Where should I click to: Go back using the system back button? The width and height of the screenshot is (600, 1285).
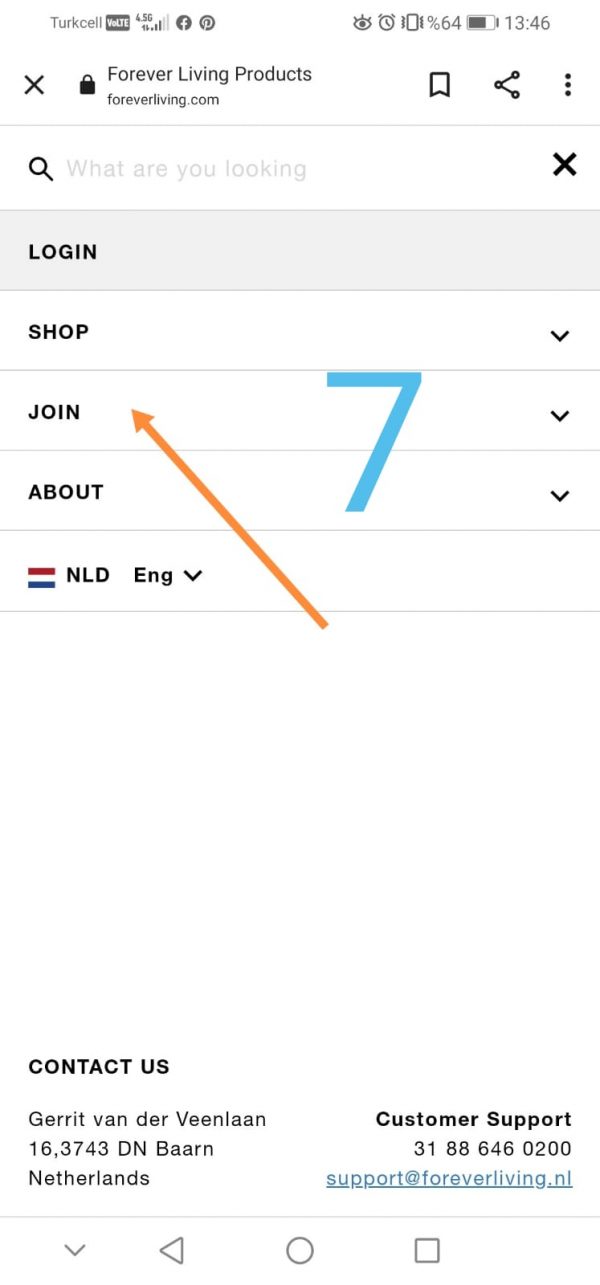click(172, 1249)
